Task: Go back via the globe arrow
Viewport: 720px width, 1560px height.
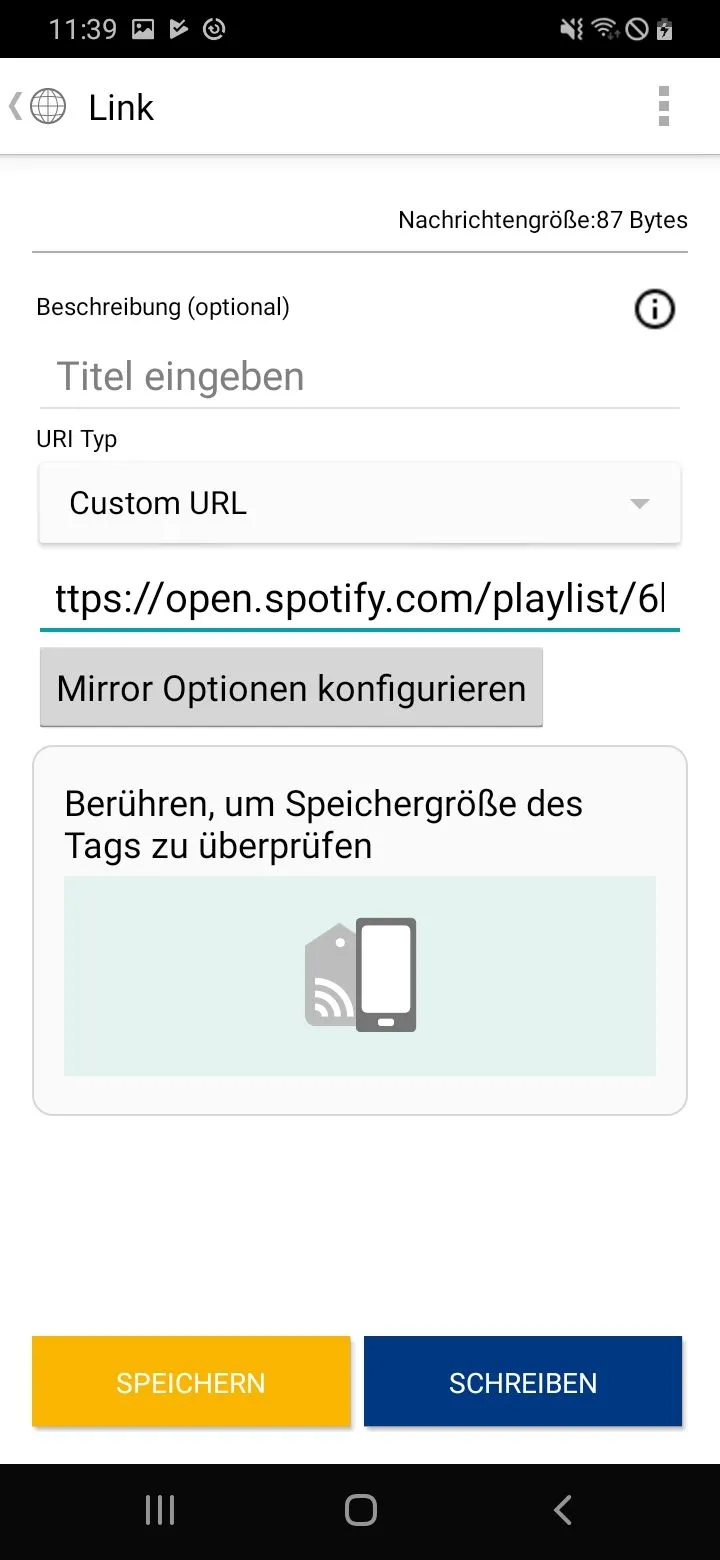Action: click(x=38, y=106)
